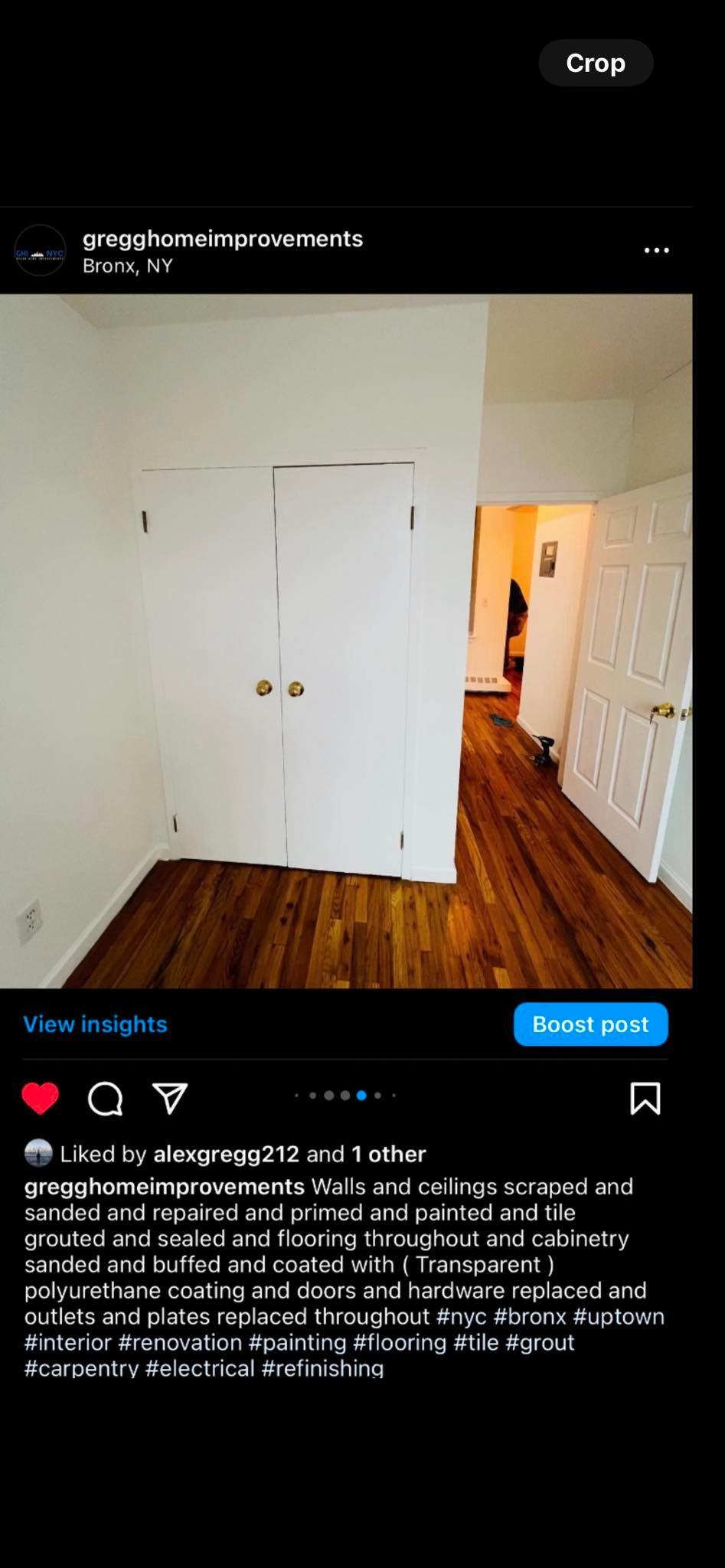Image resolution: width=725 pixels, height=1568 pixels.
Task: Open the #renovation hashtag
Action: click(180, 1342)
